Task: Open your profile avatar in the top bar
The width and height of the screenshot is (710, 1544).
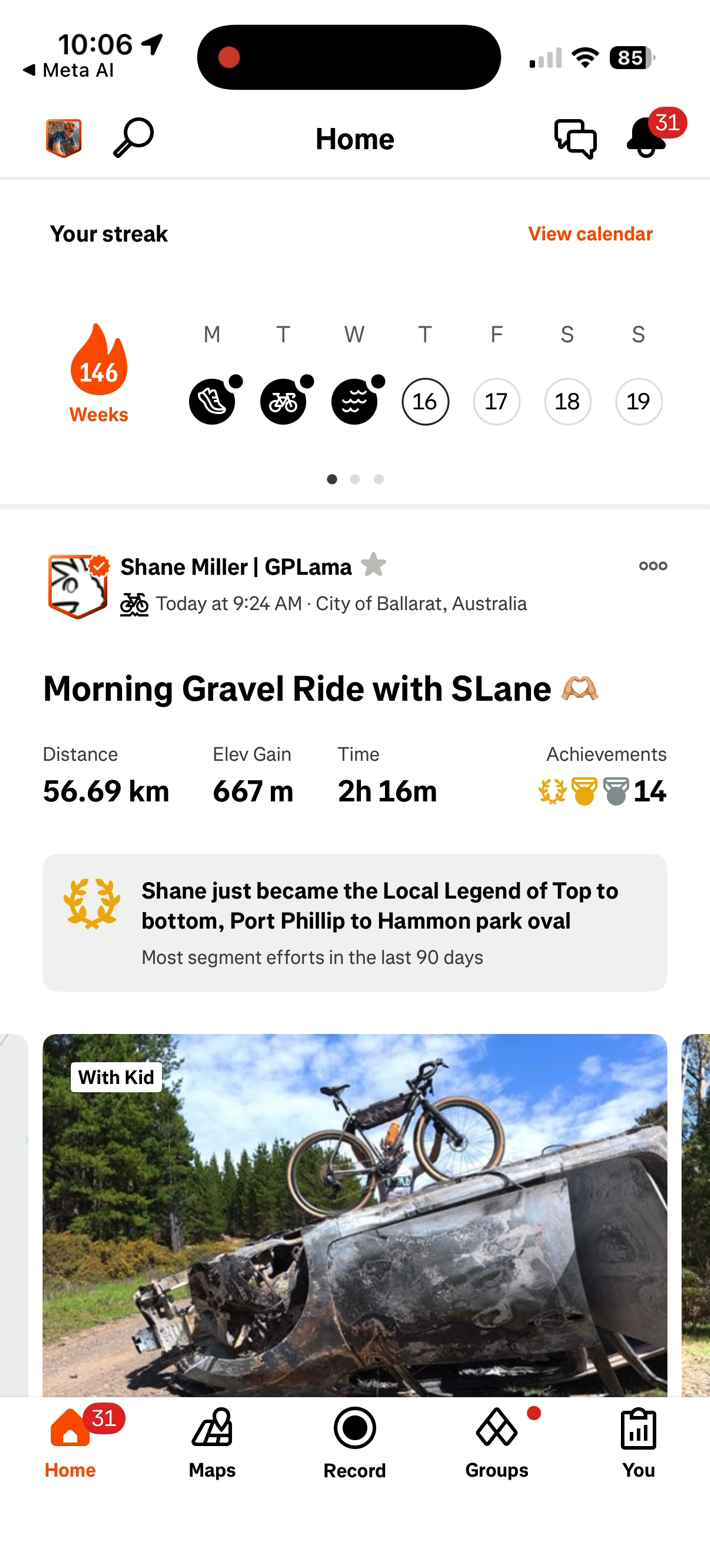Action: coord(63,138)
